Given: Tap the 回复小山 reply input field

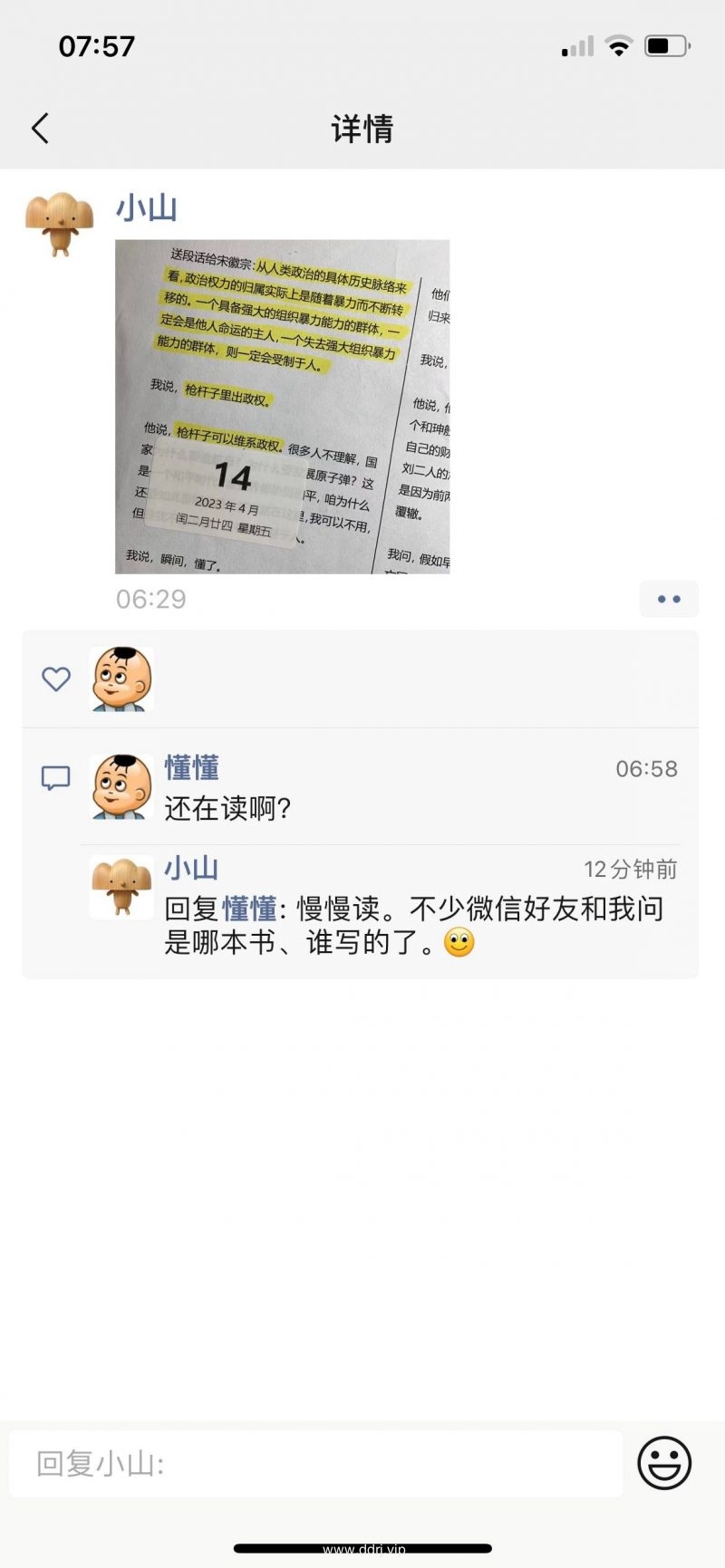Looking at the screenshot, I should click(315, 1463).
